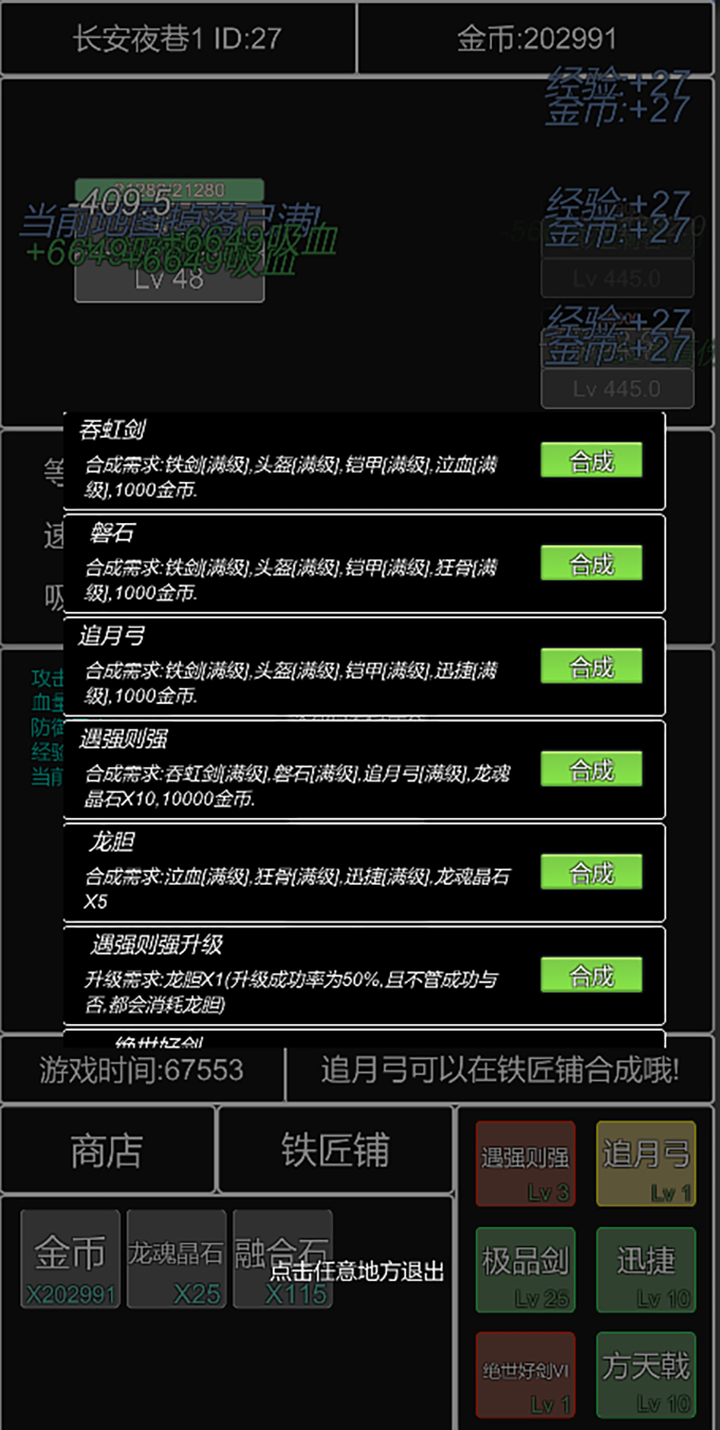Select the 金币 inventory item
The width and height of the screenshot is (720, 1430).
coord(71,1260)
